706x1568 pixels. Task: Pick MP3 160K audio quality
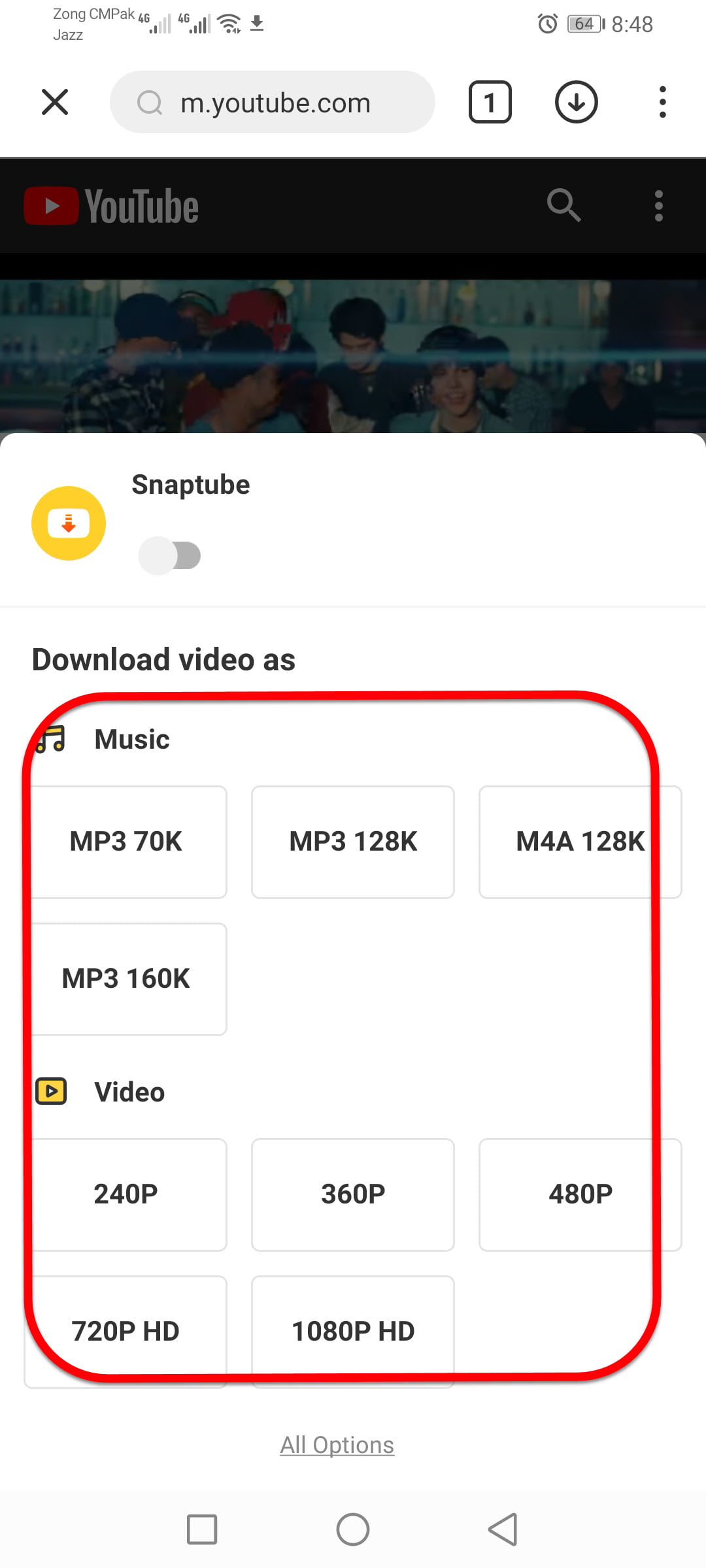point(126,979)
